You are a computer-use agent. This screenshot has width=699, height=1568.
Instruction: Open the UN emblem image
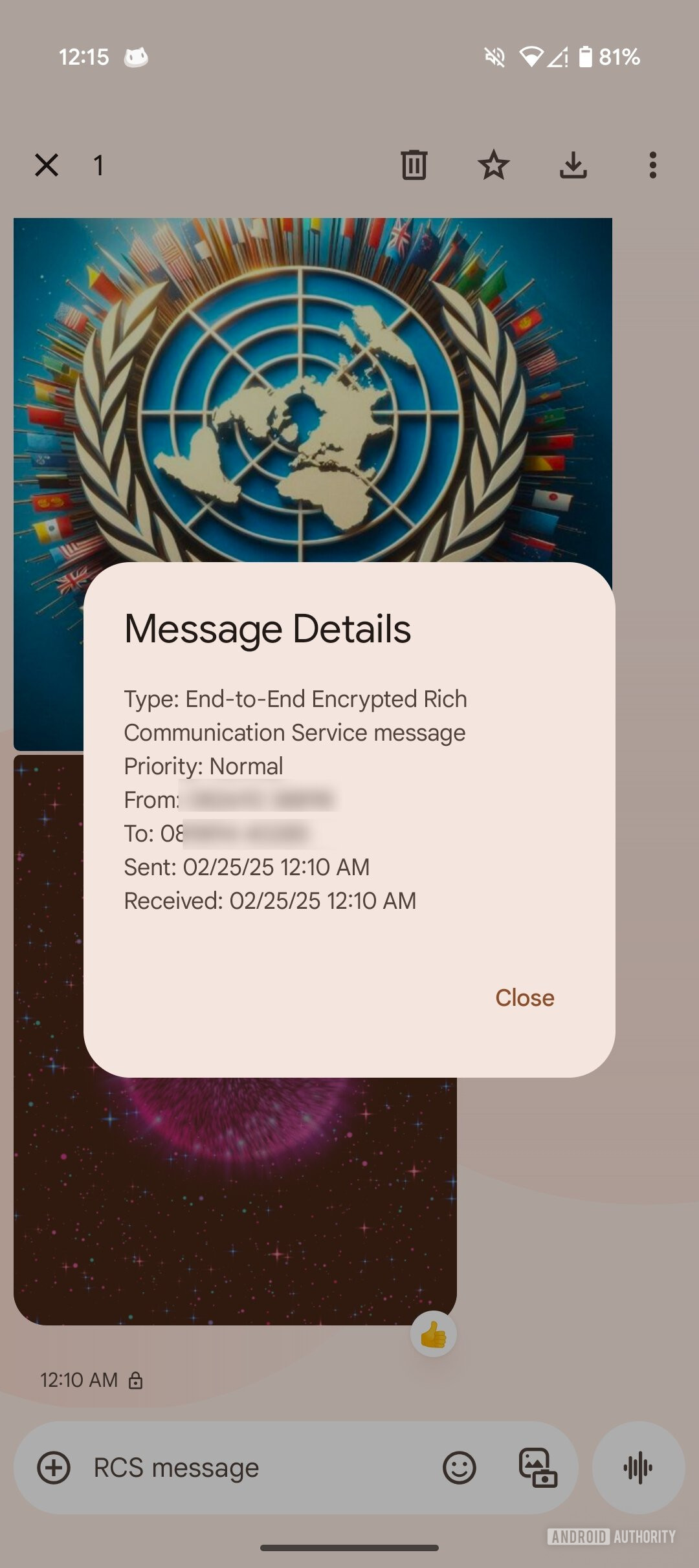tap(311, 388)
